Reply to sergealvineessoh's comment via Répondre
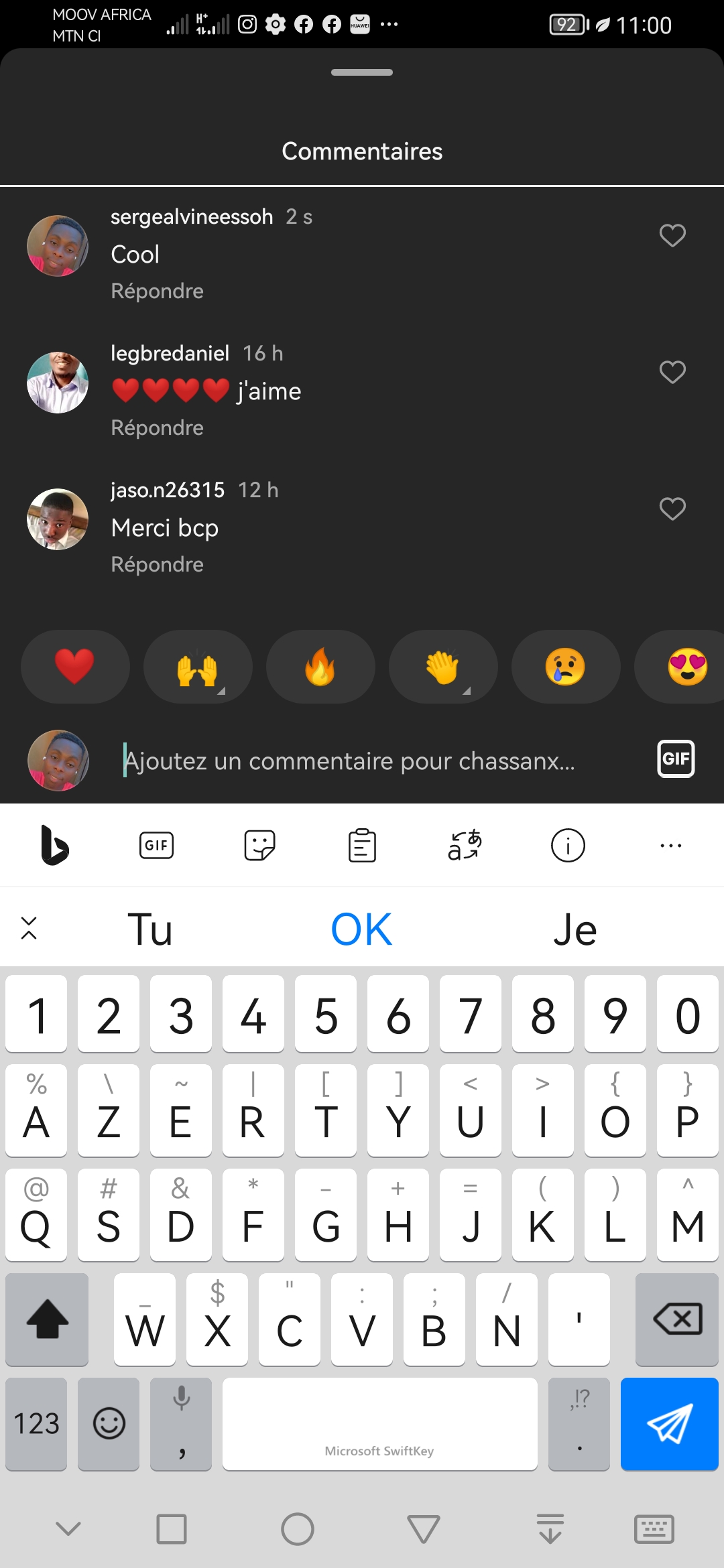Screen dimensions: 724x1568 point(157,291)
